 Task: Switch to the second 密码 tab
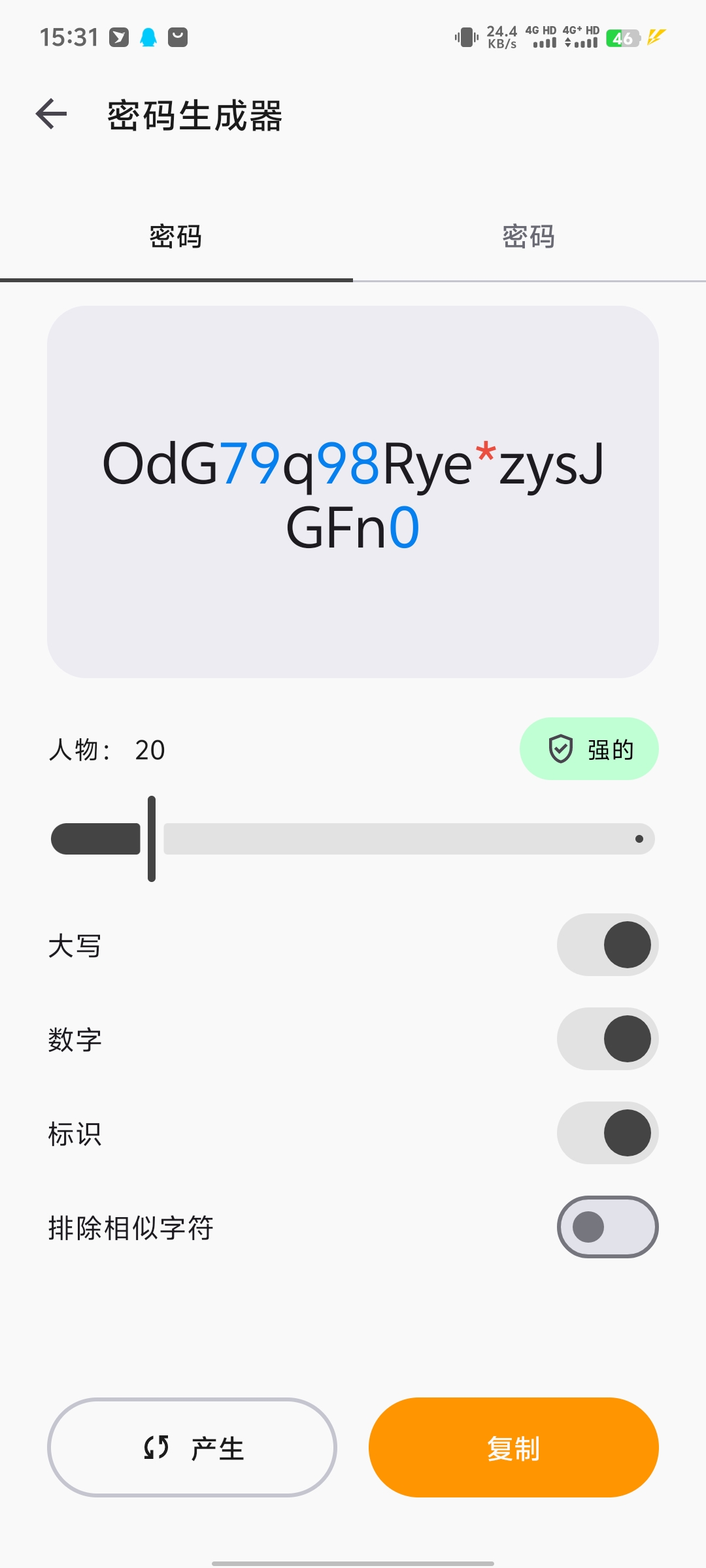pyautogui.click(x=528, y=237)
